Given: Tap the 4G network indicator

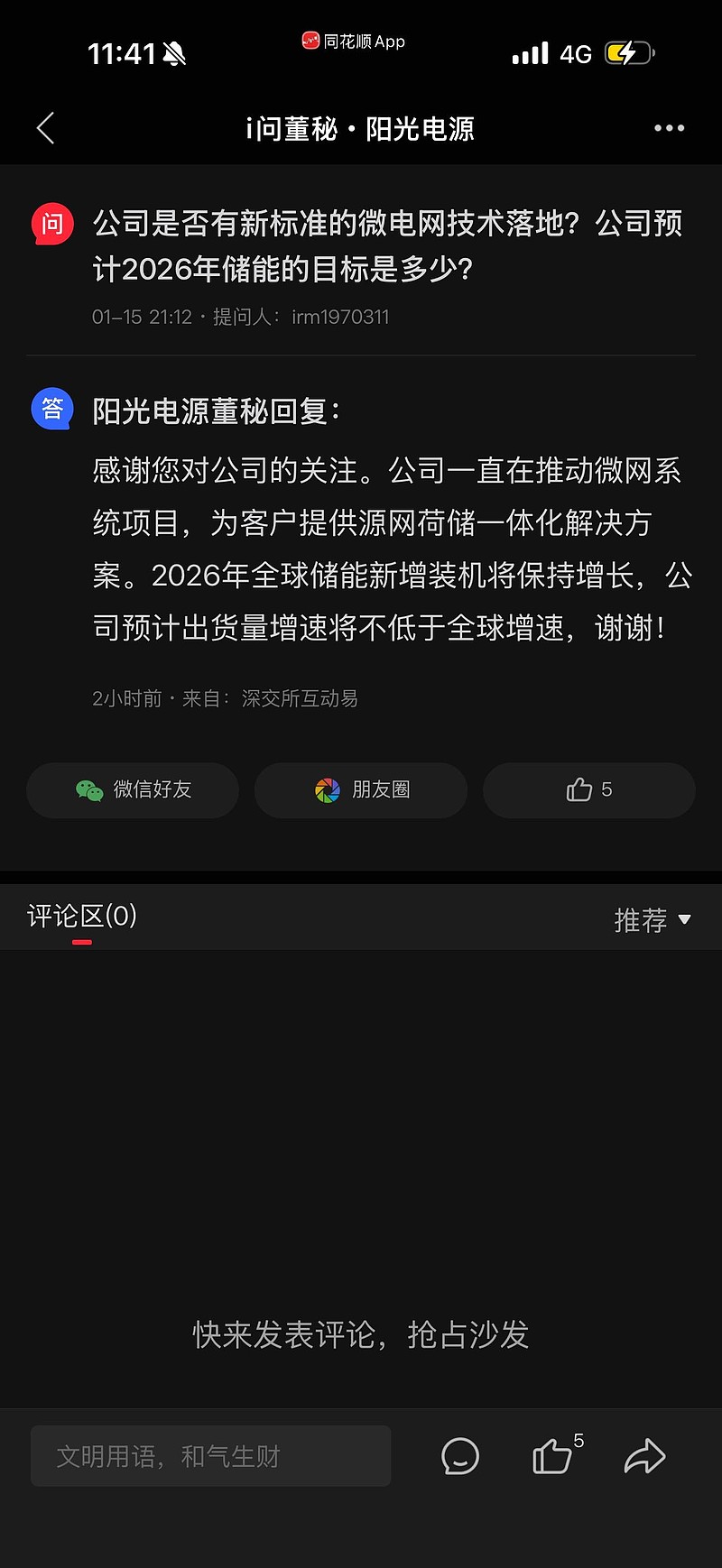Looking at the screenshot, I should pos(578,54).
